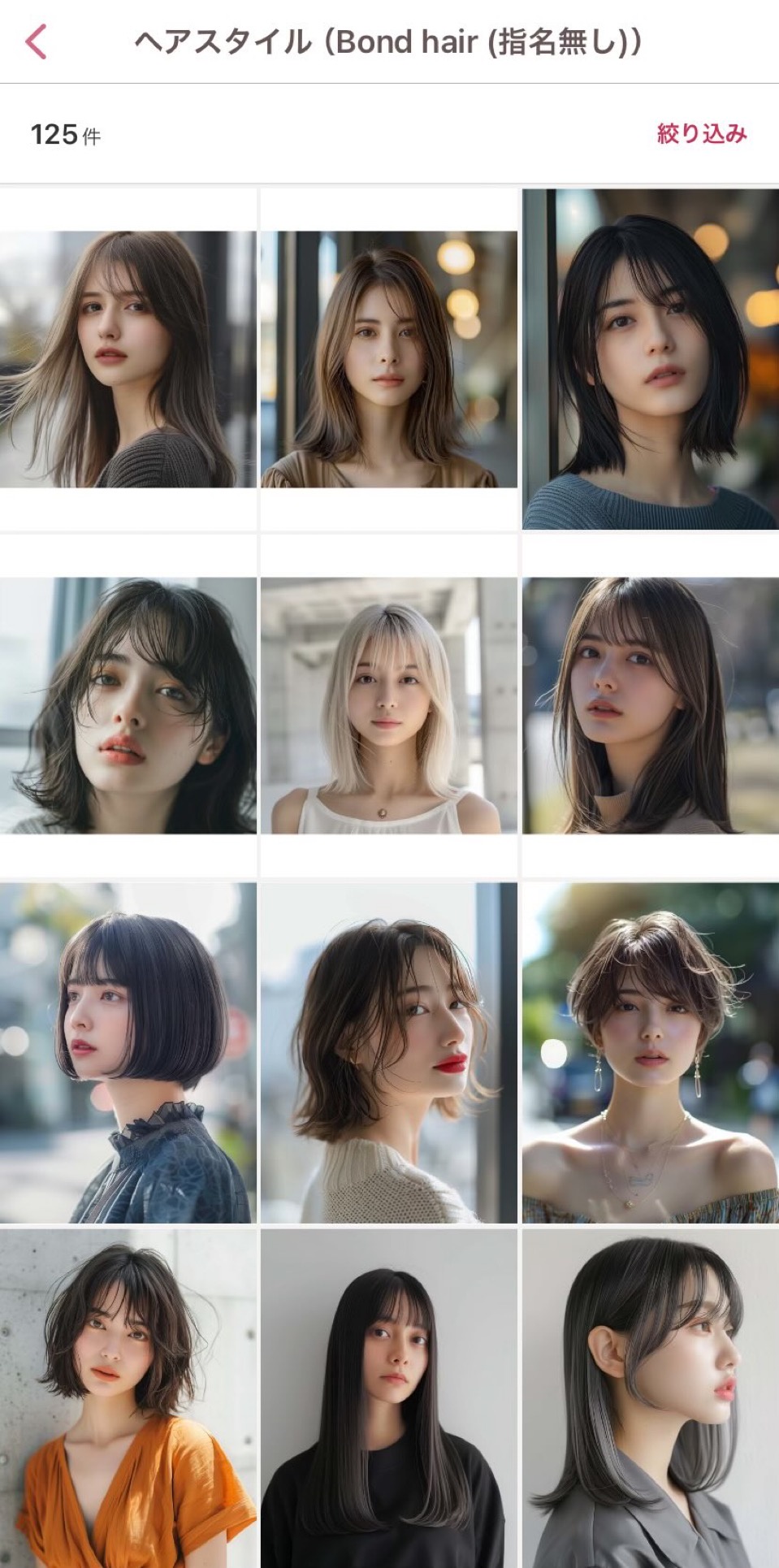Open the long windswept ash-brown hair style
Viewport: 779px width, 1568px height.
click(x=128, y=359)
